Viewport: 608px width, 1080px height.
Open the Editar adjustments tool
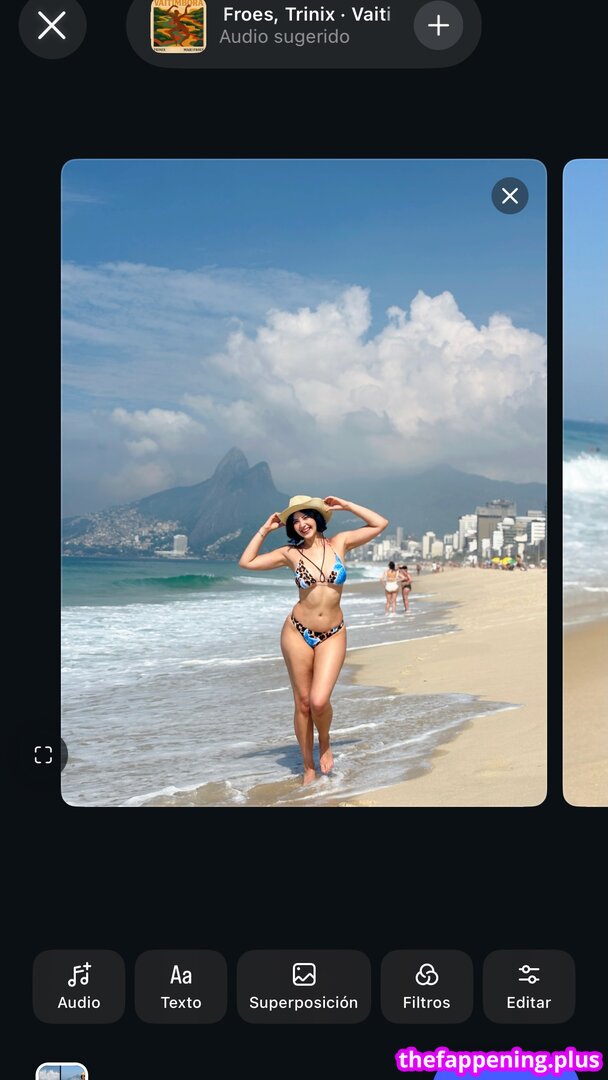528,986
